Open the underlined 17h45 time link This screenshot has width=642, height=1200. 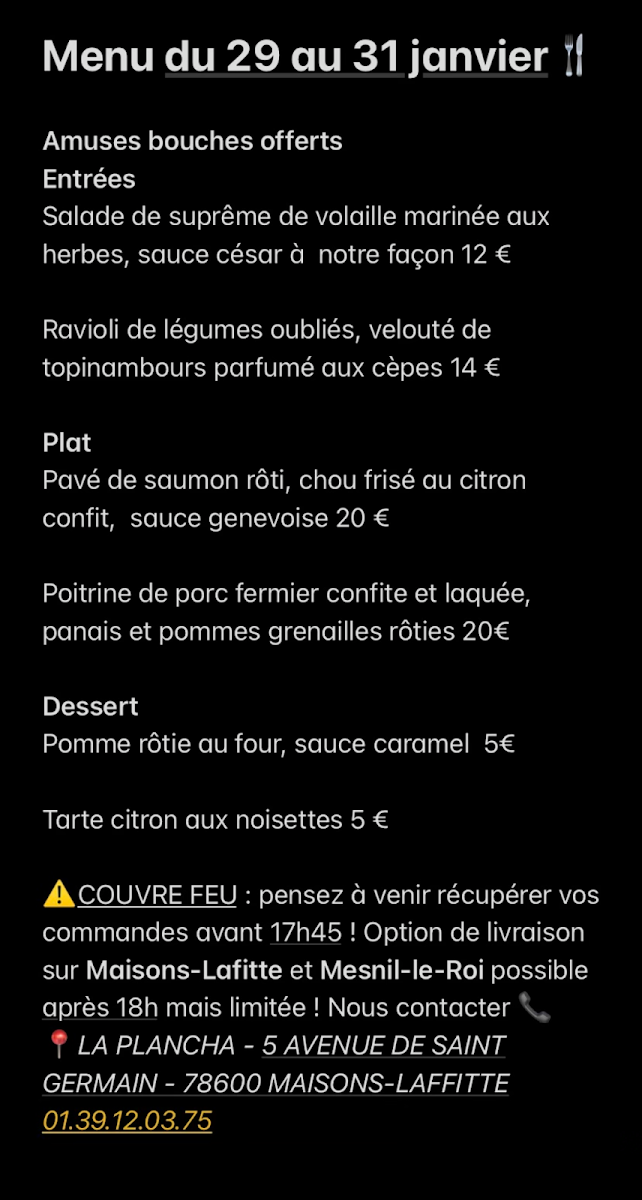pos(305,933)
